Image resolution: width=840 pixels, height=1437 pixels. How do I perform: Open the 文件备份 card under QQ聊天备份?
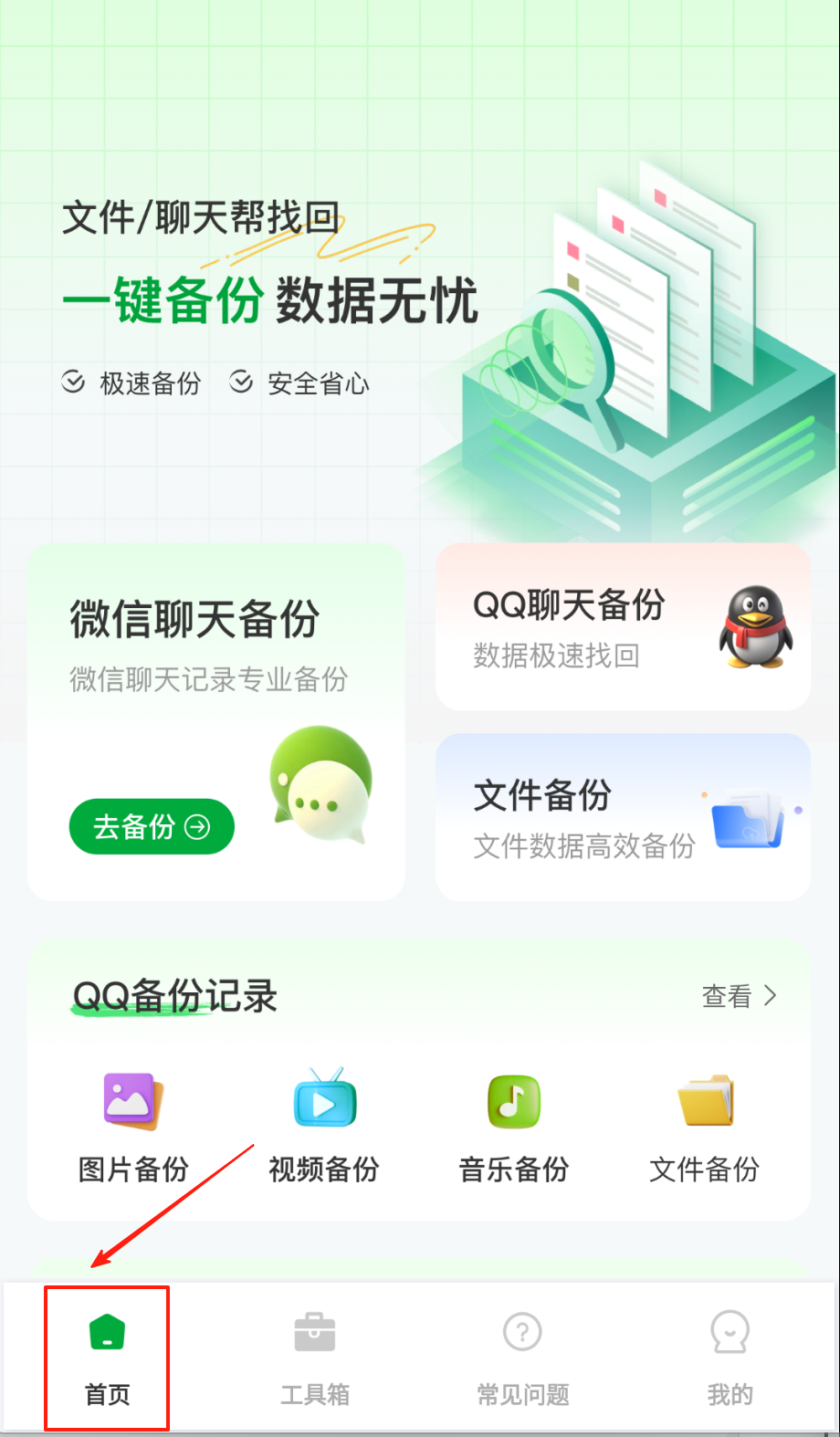[623, 818]
